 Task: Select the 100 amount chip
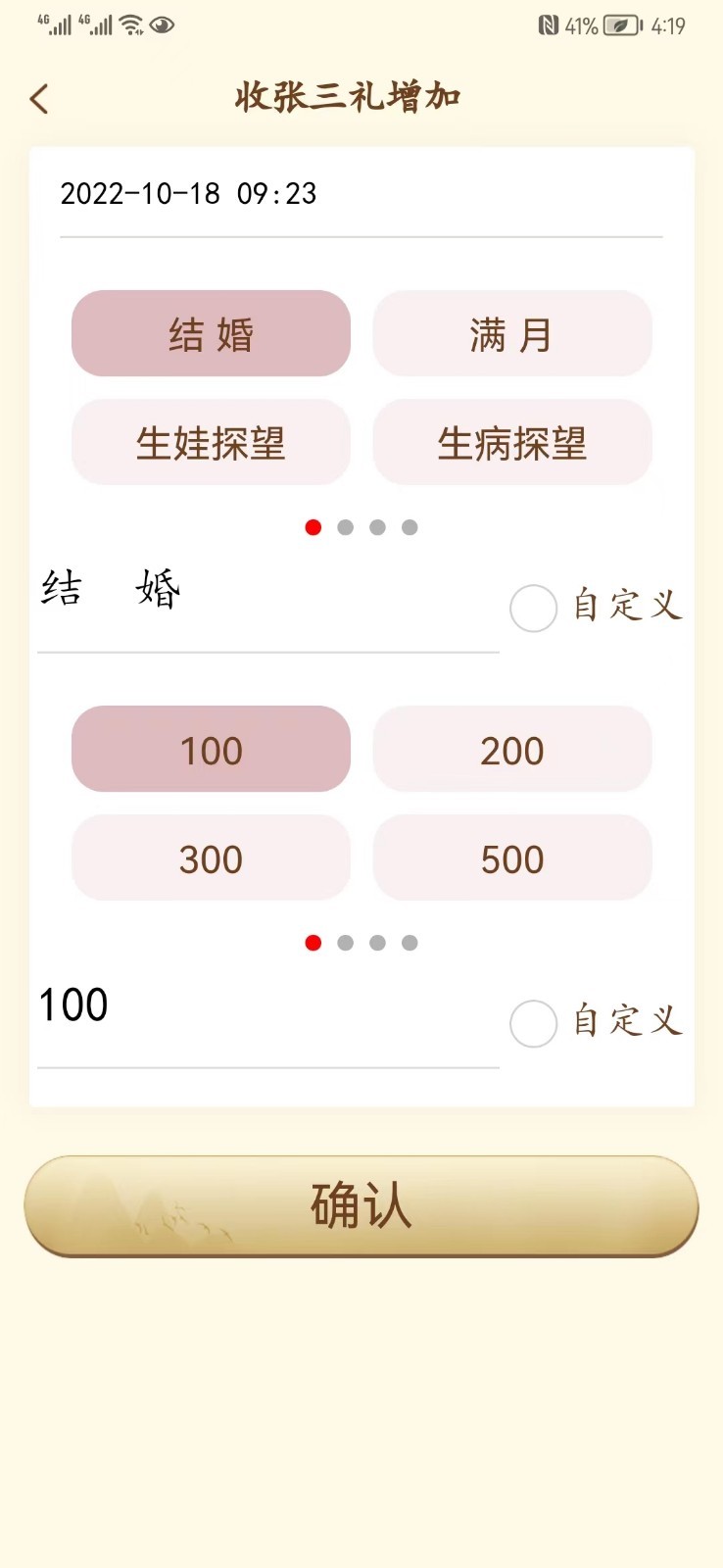click(211, 750)
